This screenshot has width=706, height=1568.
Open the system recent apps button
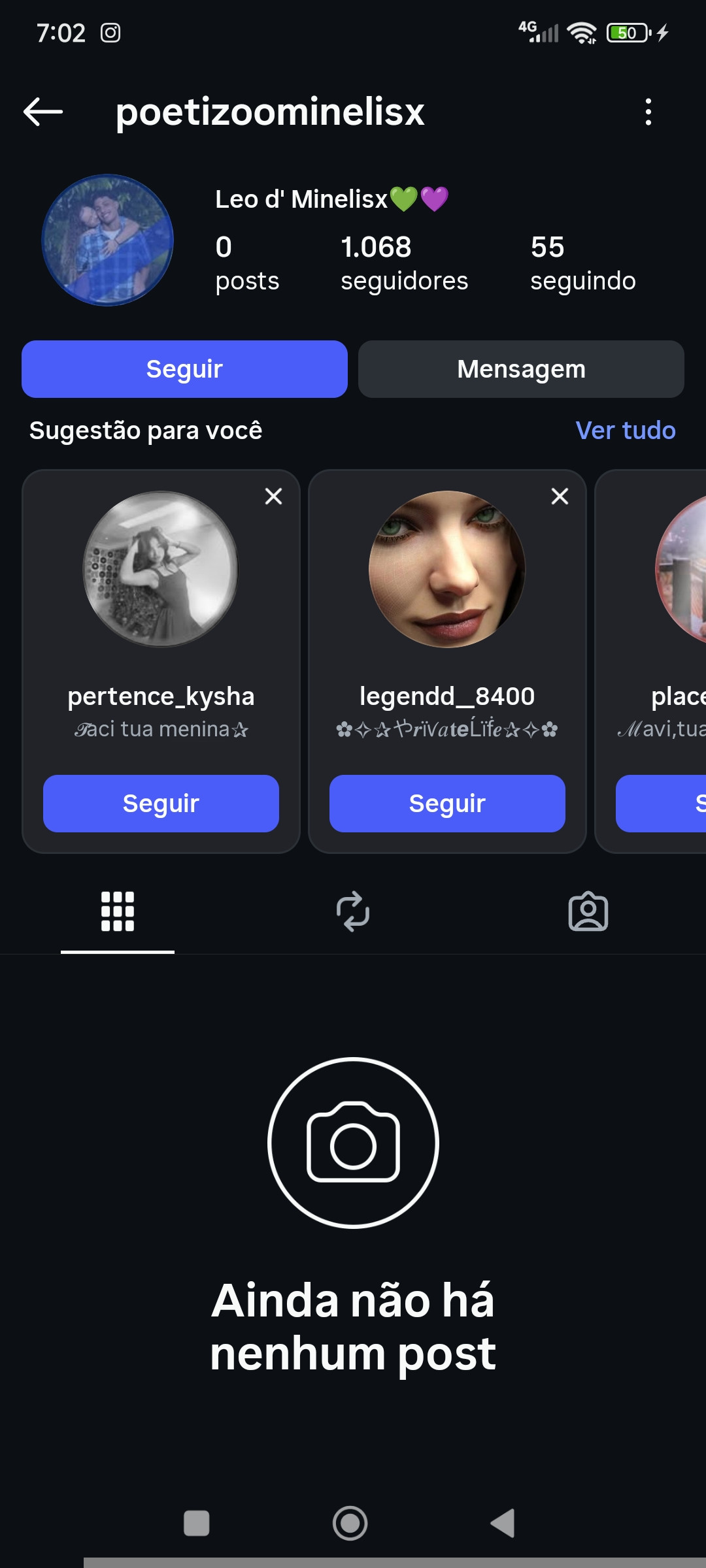tap(197, 1523)
